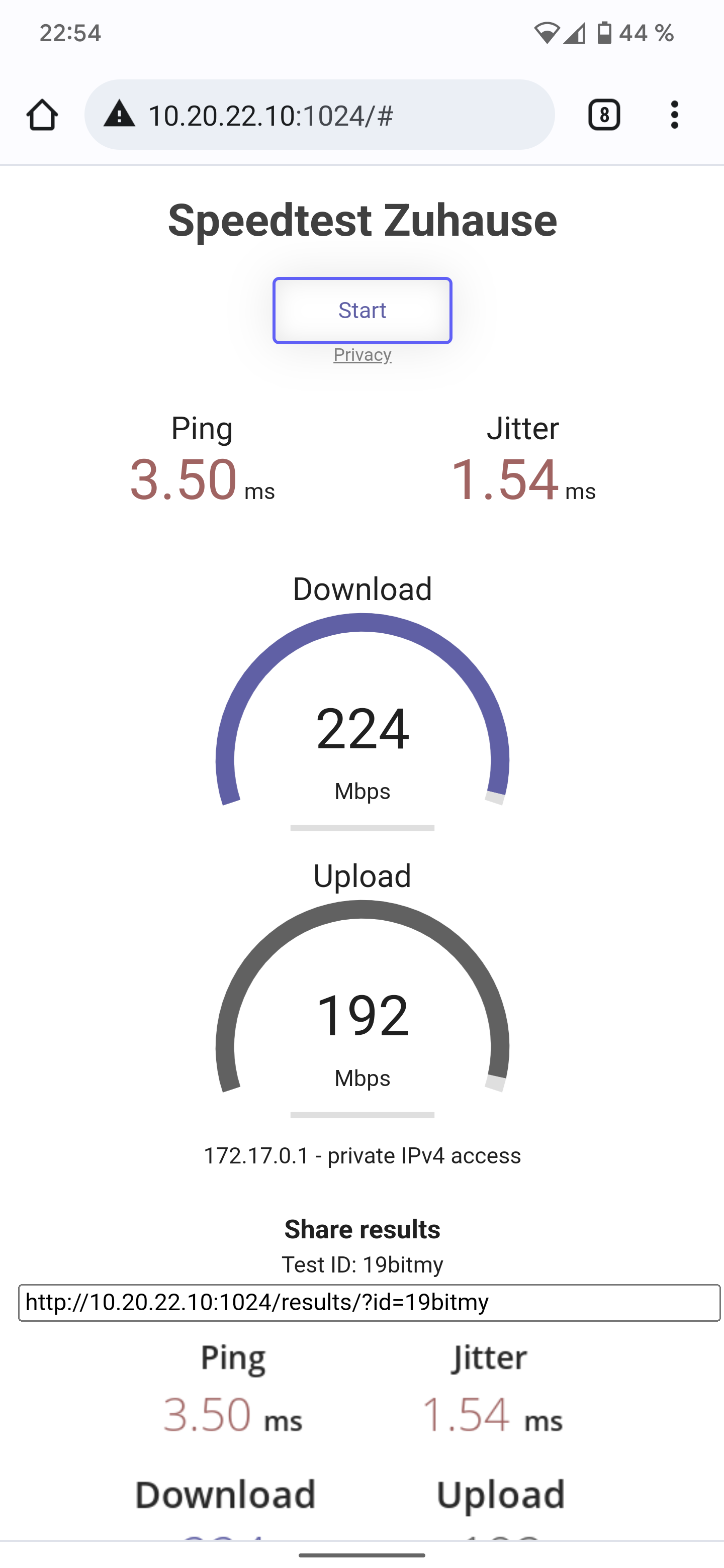The height and width of the screenshot is (1568, 724).
Task: Open the tab switcher showing 8 tabs
Action: coord(603,115)
